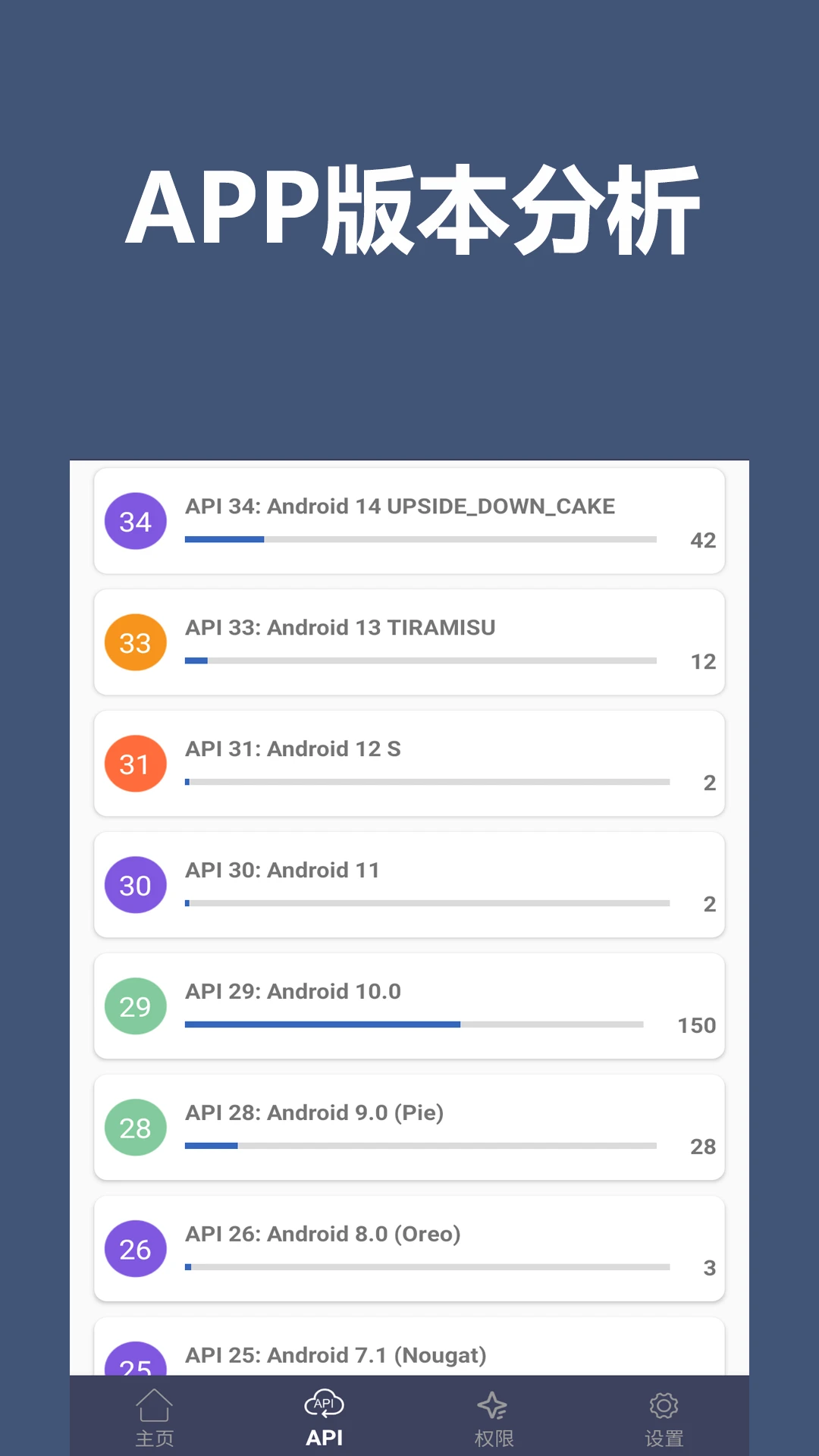The height and width of the screenshot is (1456, 819).
Task: Open the 权限 permissions icon
Action: (491, 1407)
